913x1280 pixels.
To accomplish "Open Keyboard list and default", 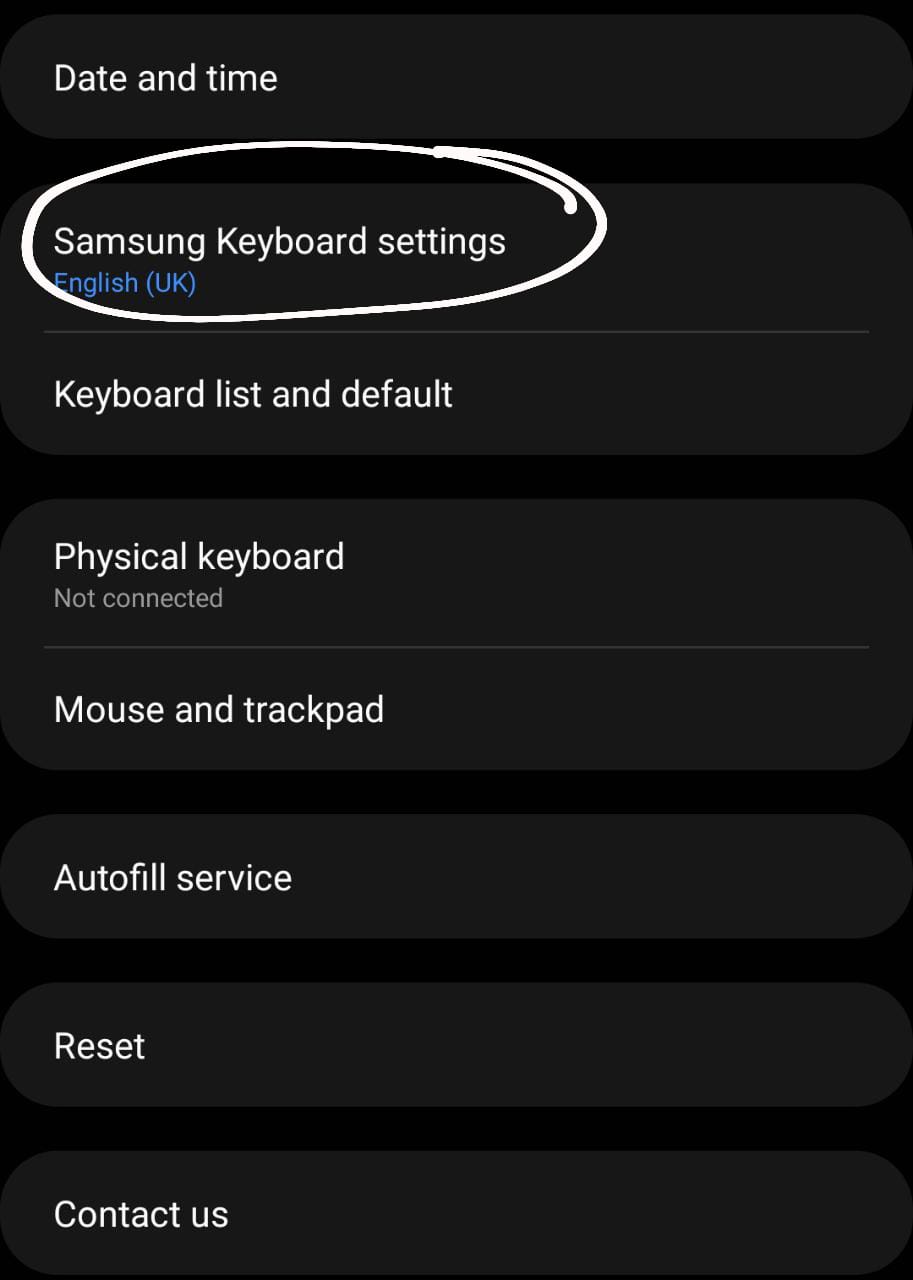I will 253,394.
